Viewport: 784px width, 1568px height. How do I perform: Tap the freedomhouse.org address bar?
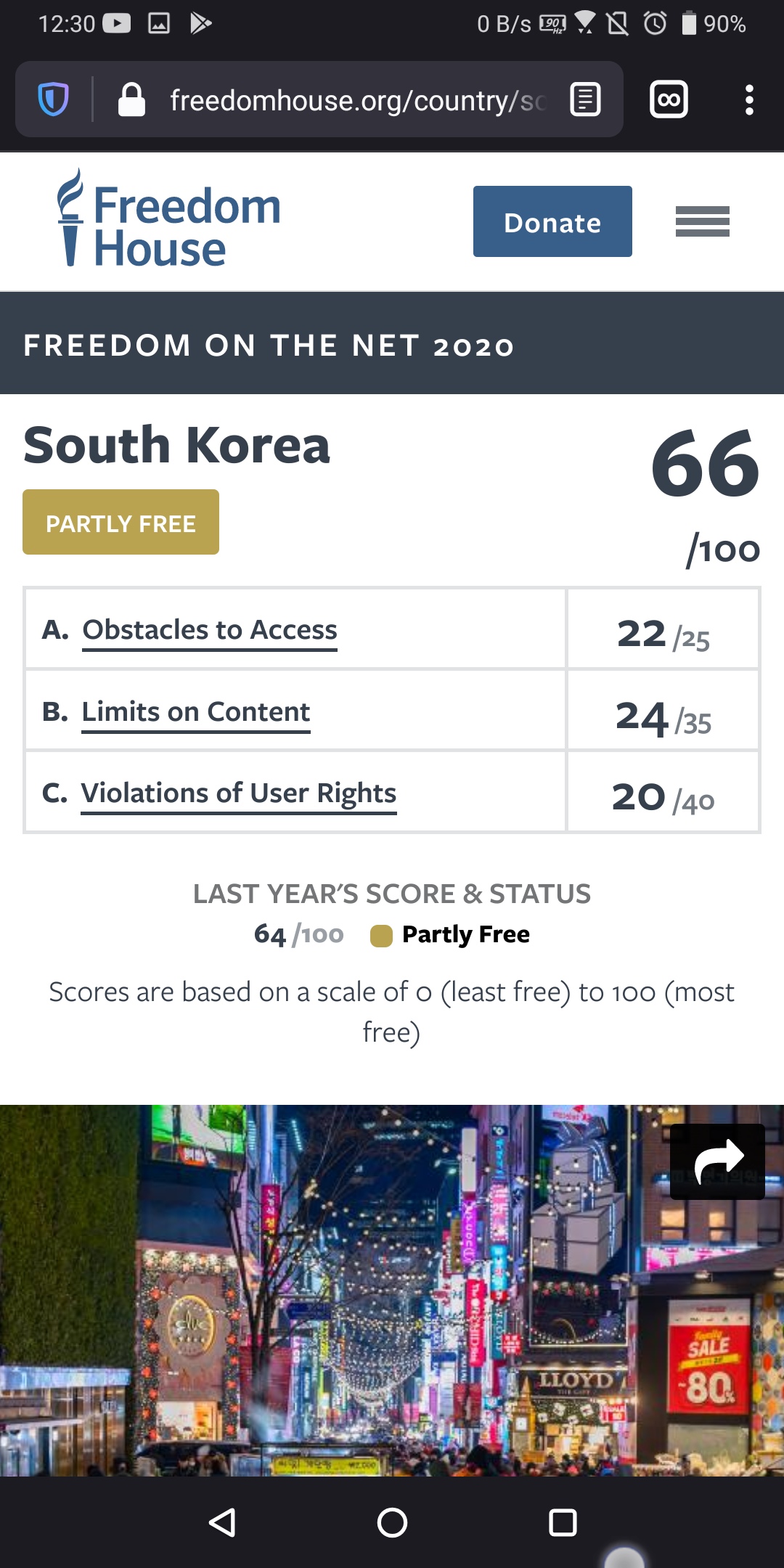356,100
